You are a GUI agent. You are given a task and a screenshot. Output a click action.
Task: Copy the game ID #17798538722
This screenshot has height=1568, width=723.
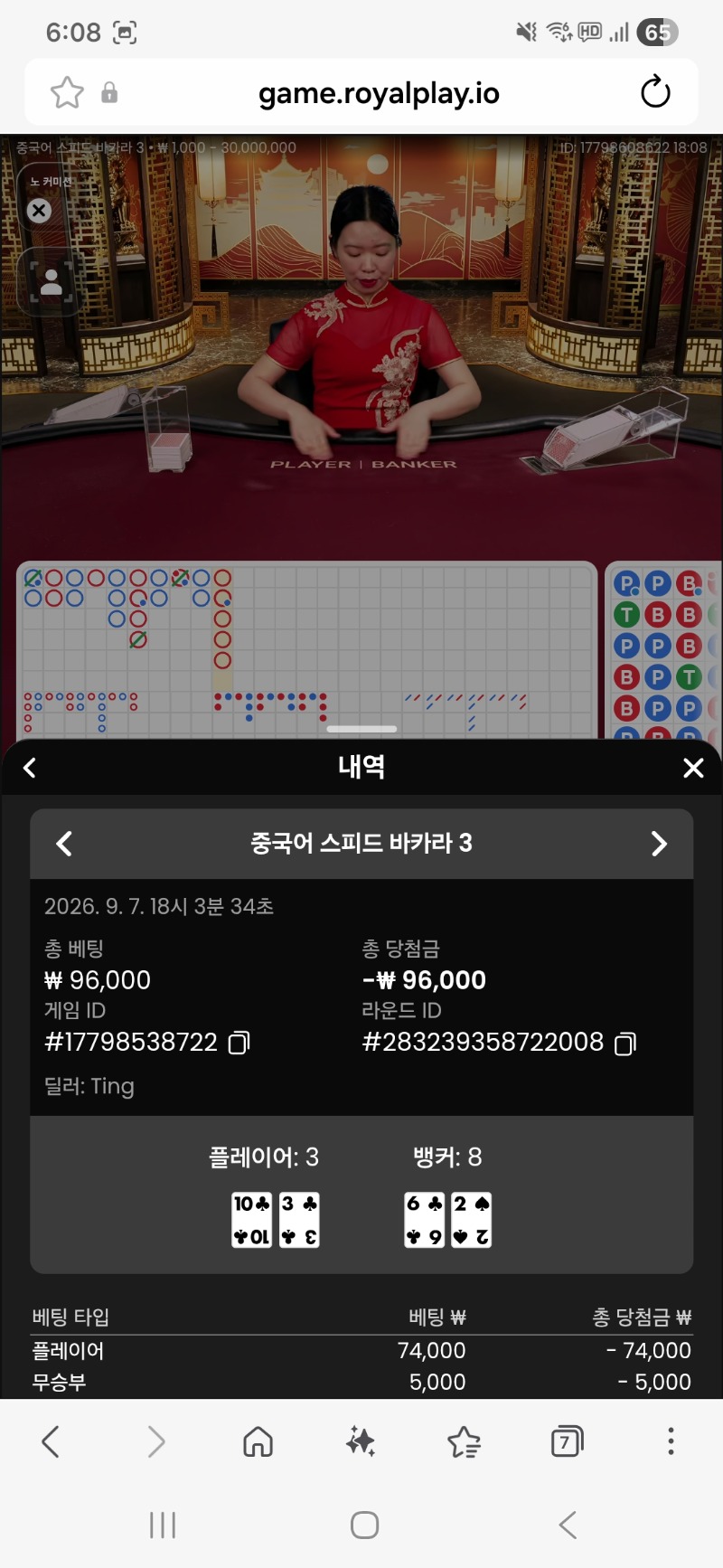pyautogui.click(x=239, y=1043)
